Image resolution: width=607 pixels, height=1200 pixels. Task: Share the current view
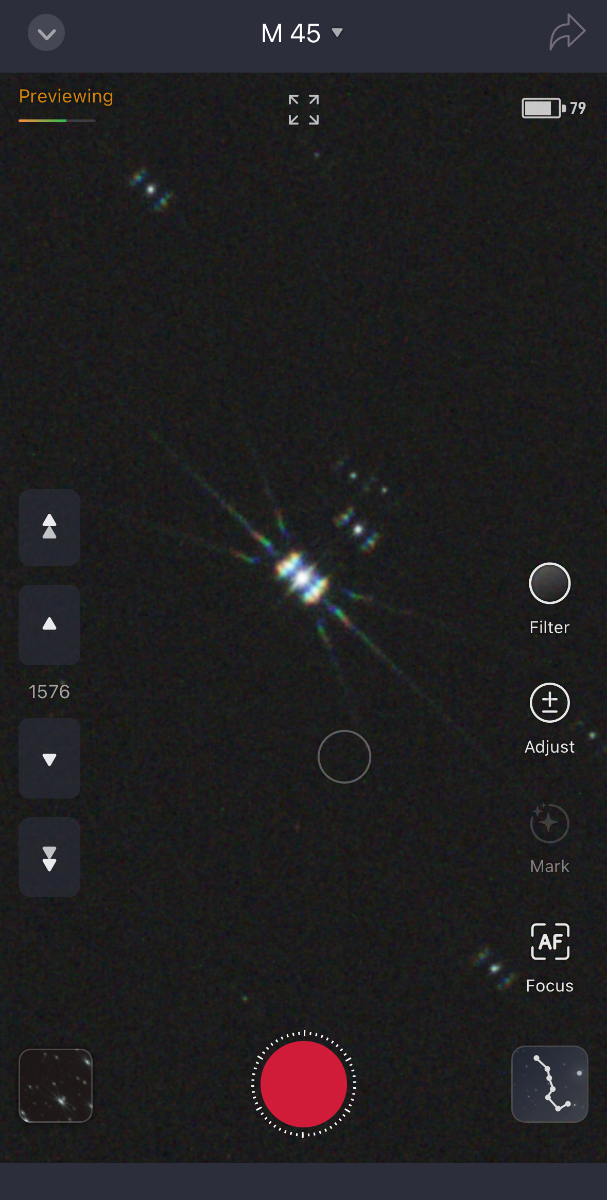[x=567, y=32]
